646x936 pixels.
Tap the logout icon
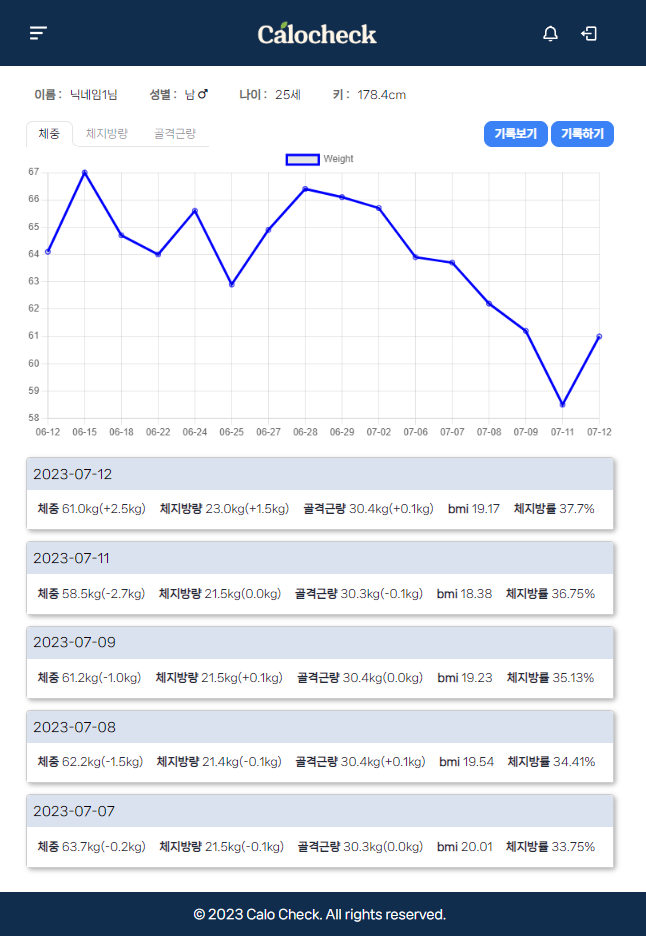589,33
